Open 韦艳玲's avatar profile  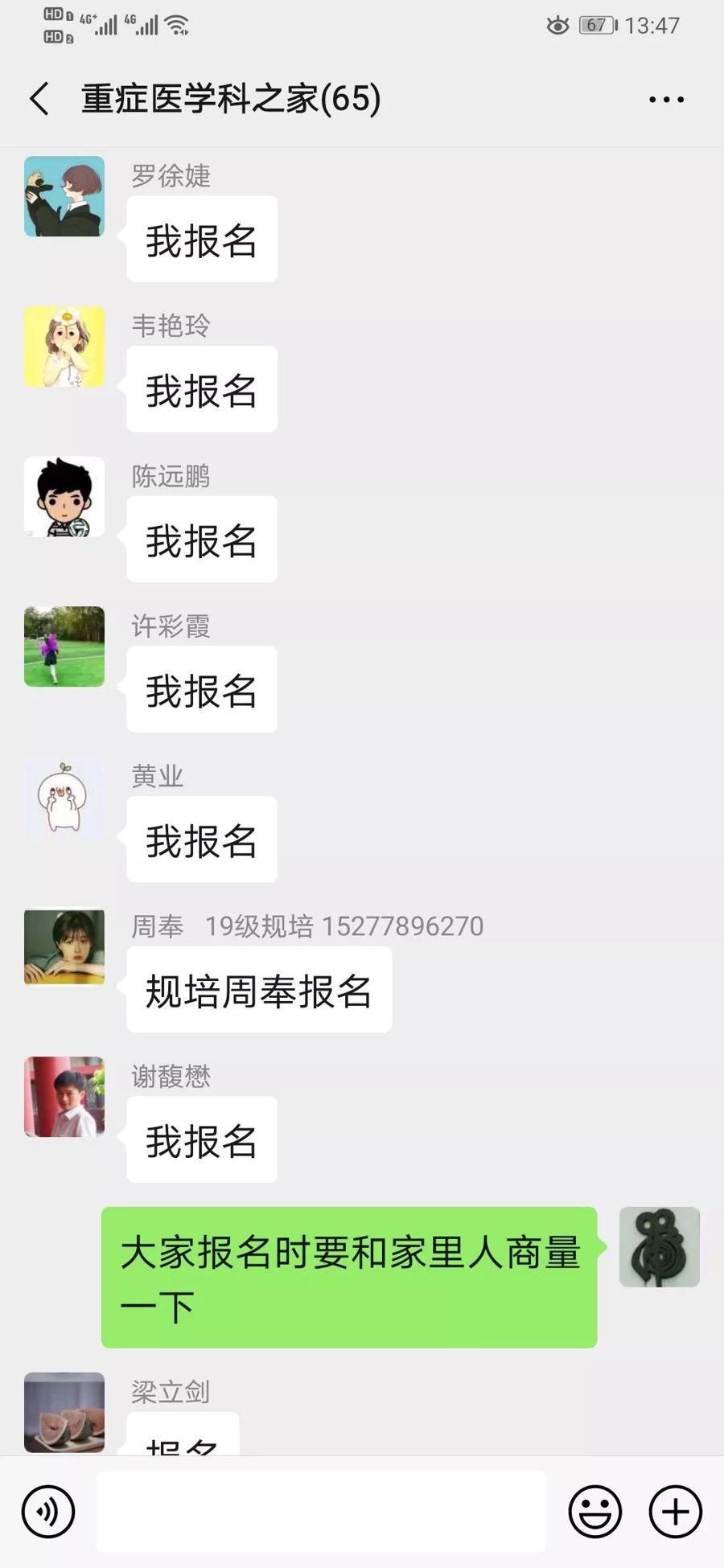pyautogui.click(x=64, y=347)
